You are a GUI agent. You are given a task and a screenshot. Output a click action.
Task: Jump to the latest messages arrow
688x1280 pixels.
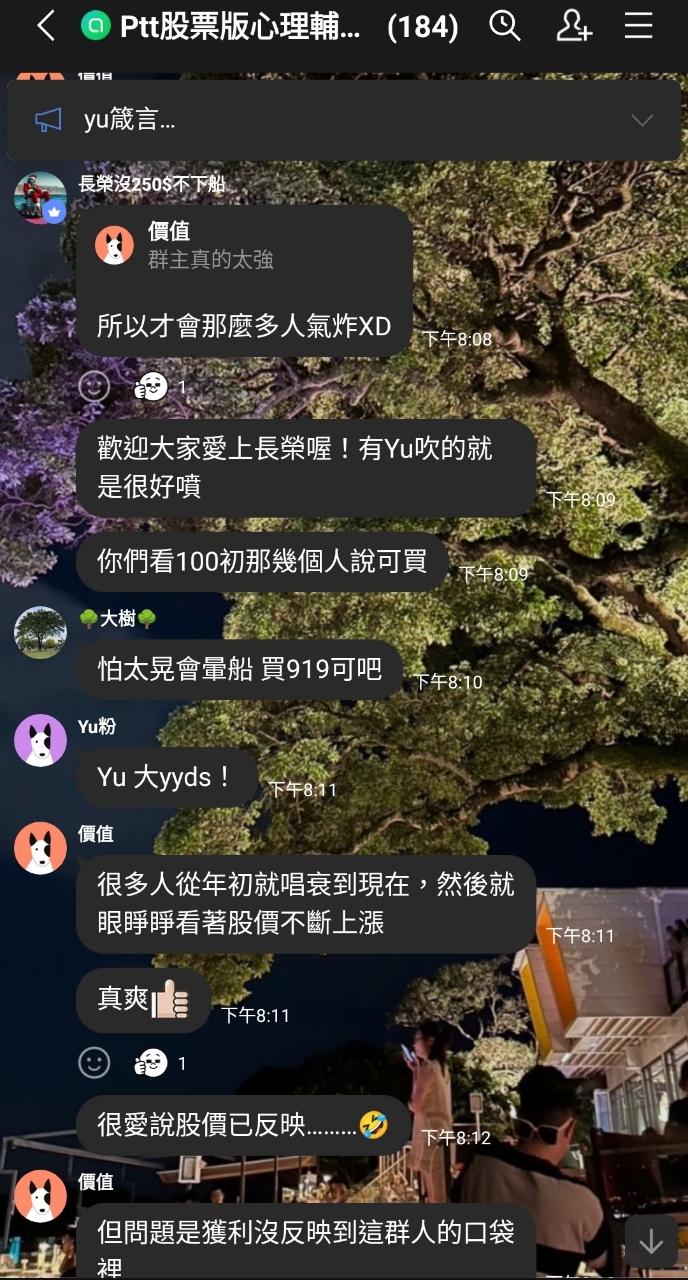[x=651, y=1242]
